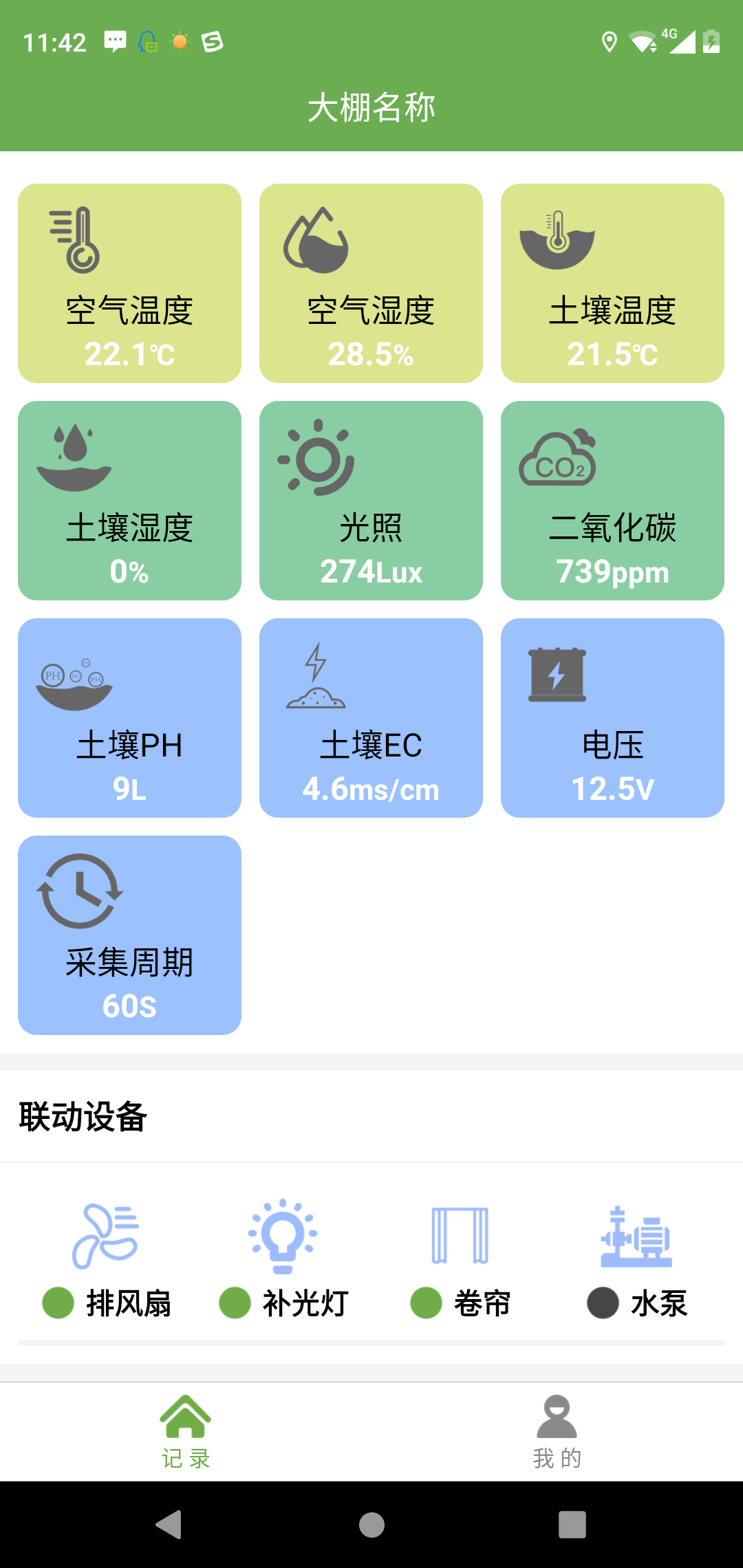Open the 土壤温度 sensor card
Screen dimensions: 743x1568
612,283
